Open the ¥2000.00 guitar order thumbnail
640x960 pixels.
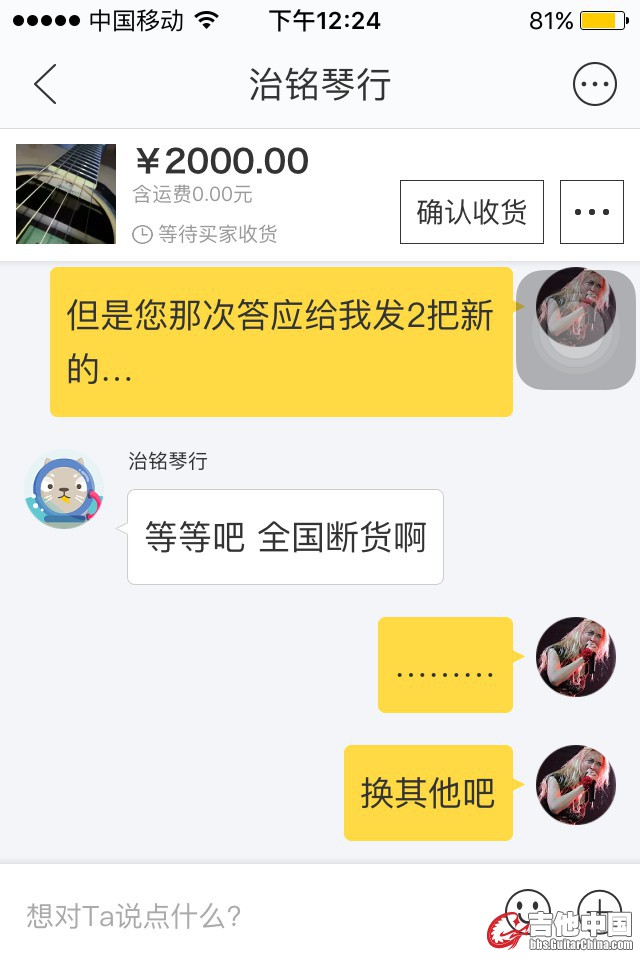point(66,194)
